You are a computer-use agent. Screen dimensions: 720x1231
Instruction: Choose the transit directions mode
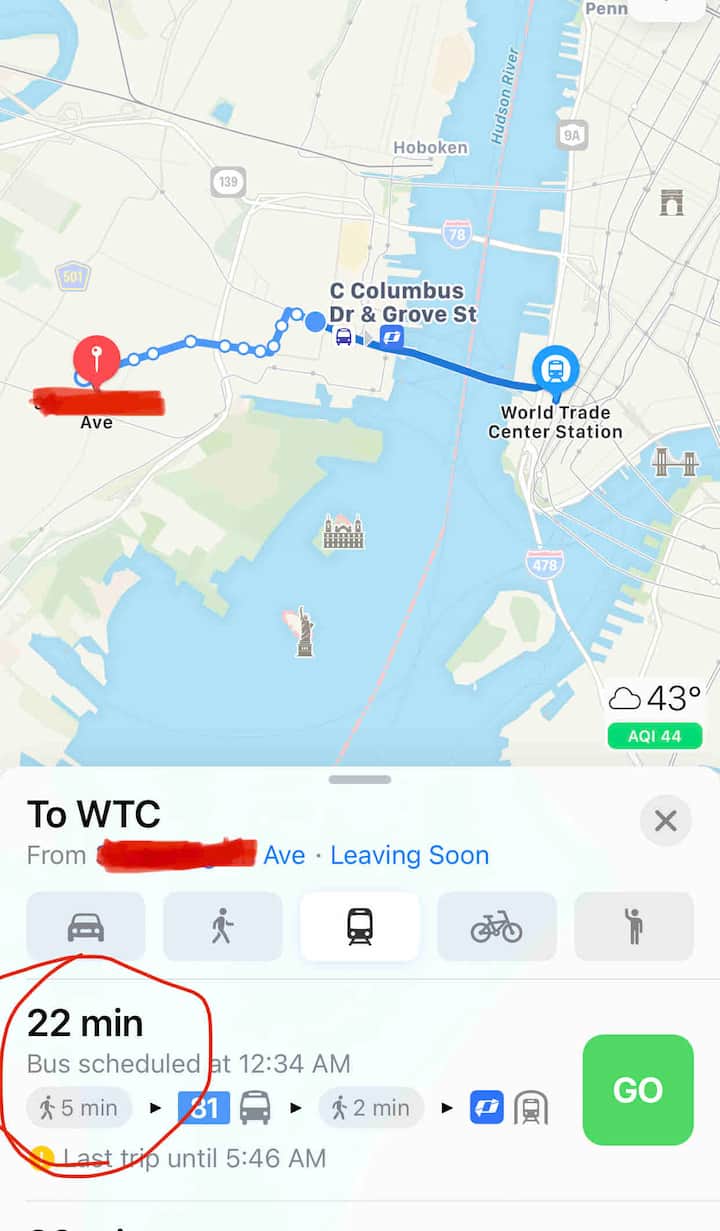pos(360,927)
